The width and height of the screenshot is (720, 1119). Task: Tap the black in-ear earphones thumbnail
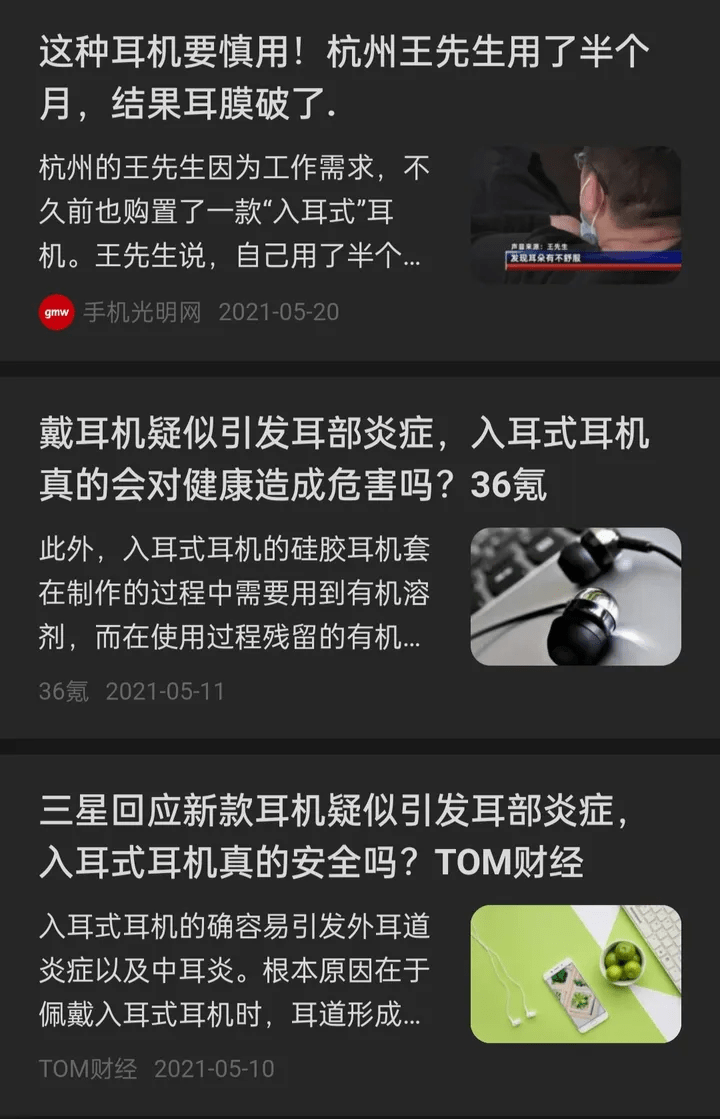click(x=575, y=596)
